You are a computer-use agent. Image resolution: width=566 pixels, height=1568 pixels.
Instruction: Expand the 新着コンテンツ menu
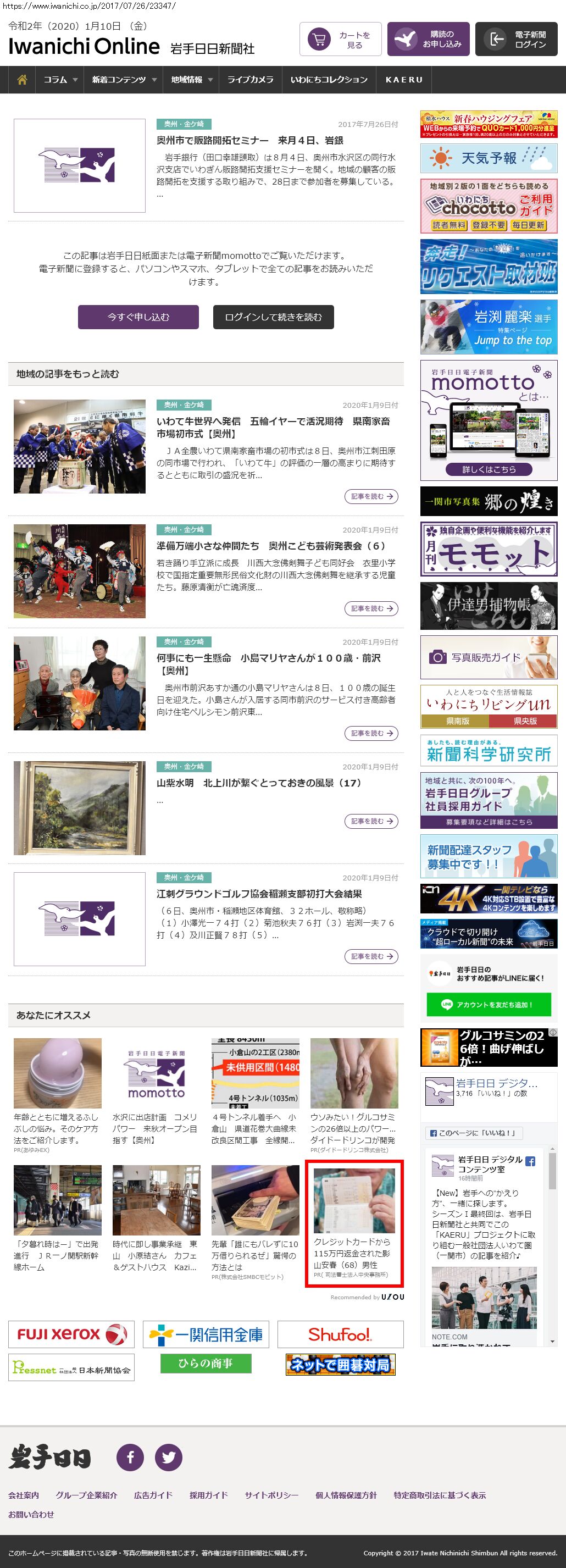(124, 80)
